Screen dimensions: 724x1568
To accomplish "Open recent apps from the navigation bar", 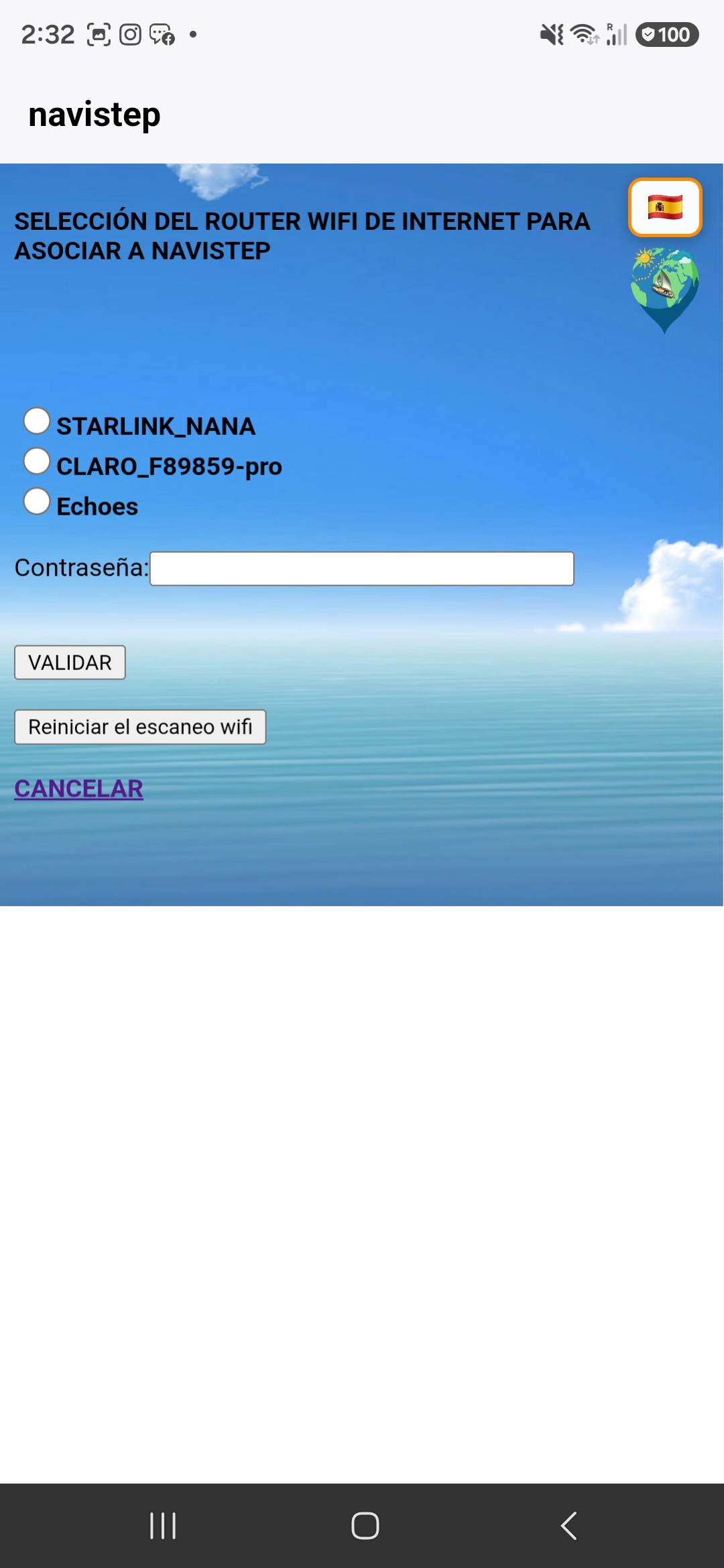I will point(163,1526).
